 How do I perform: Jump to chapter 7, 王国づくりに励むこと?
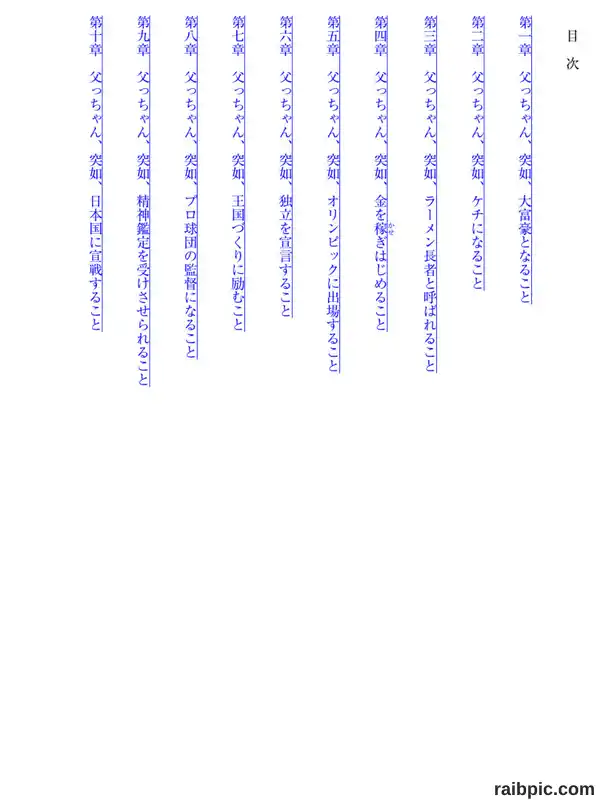[238, 173]
